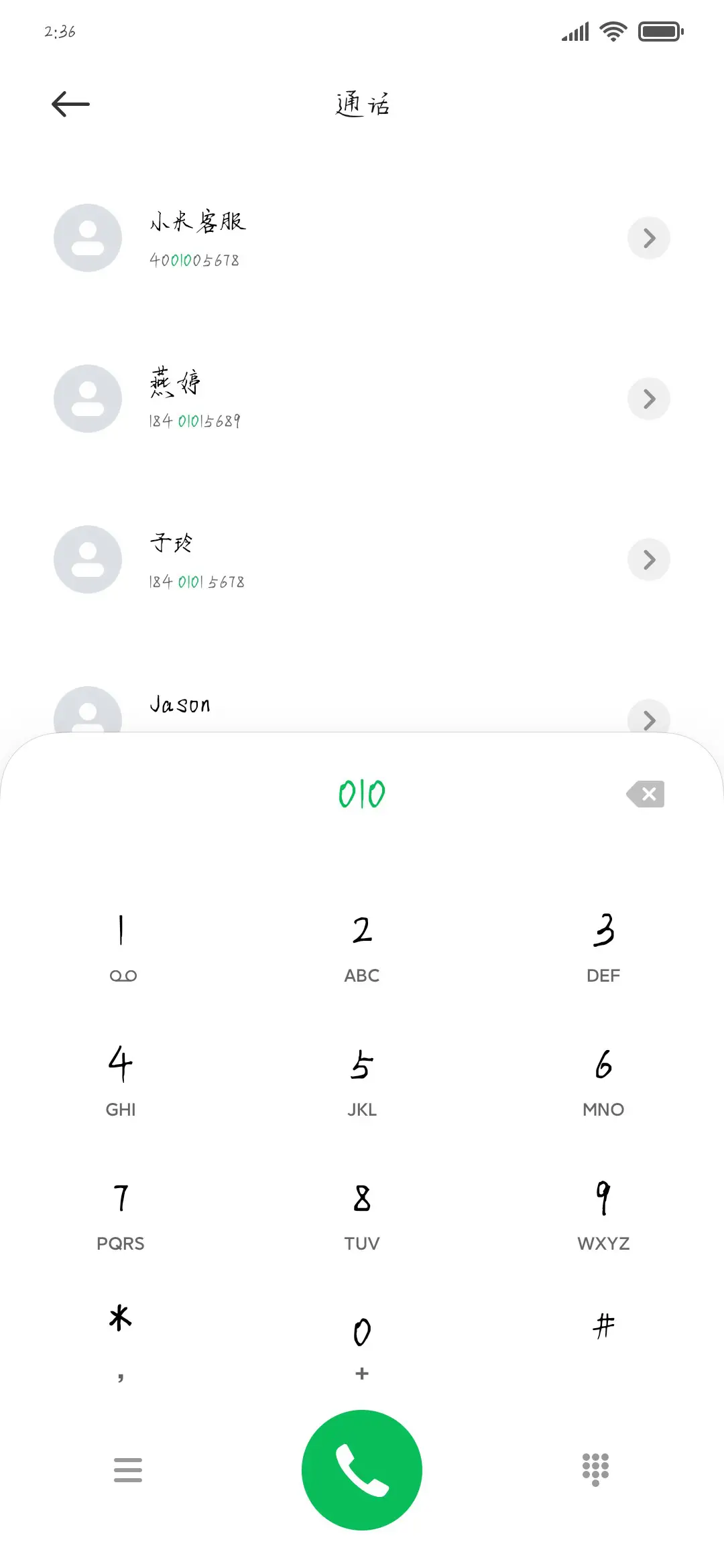Tap the voicemail key labeled 1
724x1568 pixels.
[121, 938]
